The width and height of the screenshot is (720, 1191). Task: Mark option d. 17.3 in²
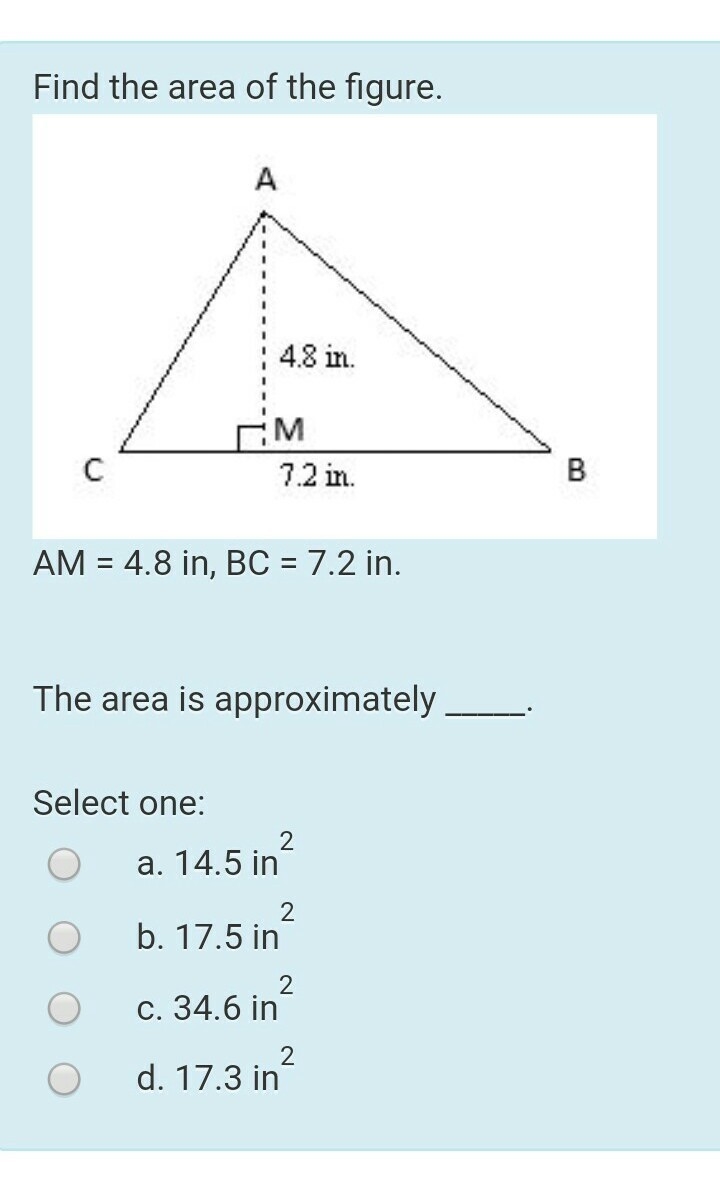pyautogui.click(x=65, y=1079)
